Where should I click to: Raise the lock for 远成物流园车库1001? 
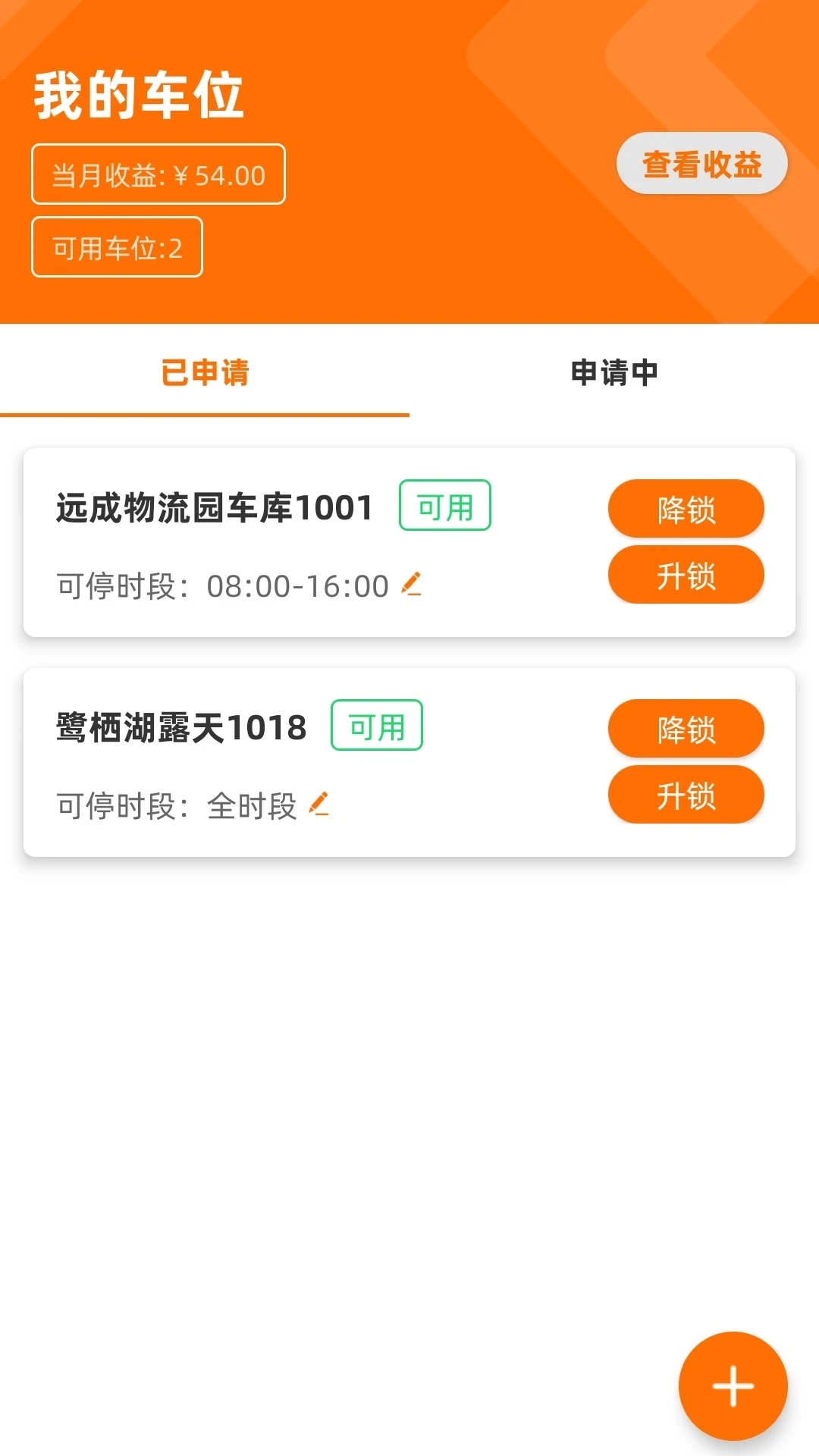[686, 576]
